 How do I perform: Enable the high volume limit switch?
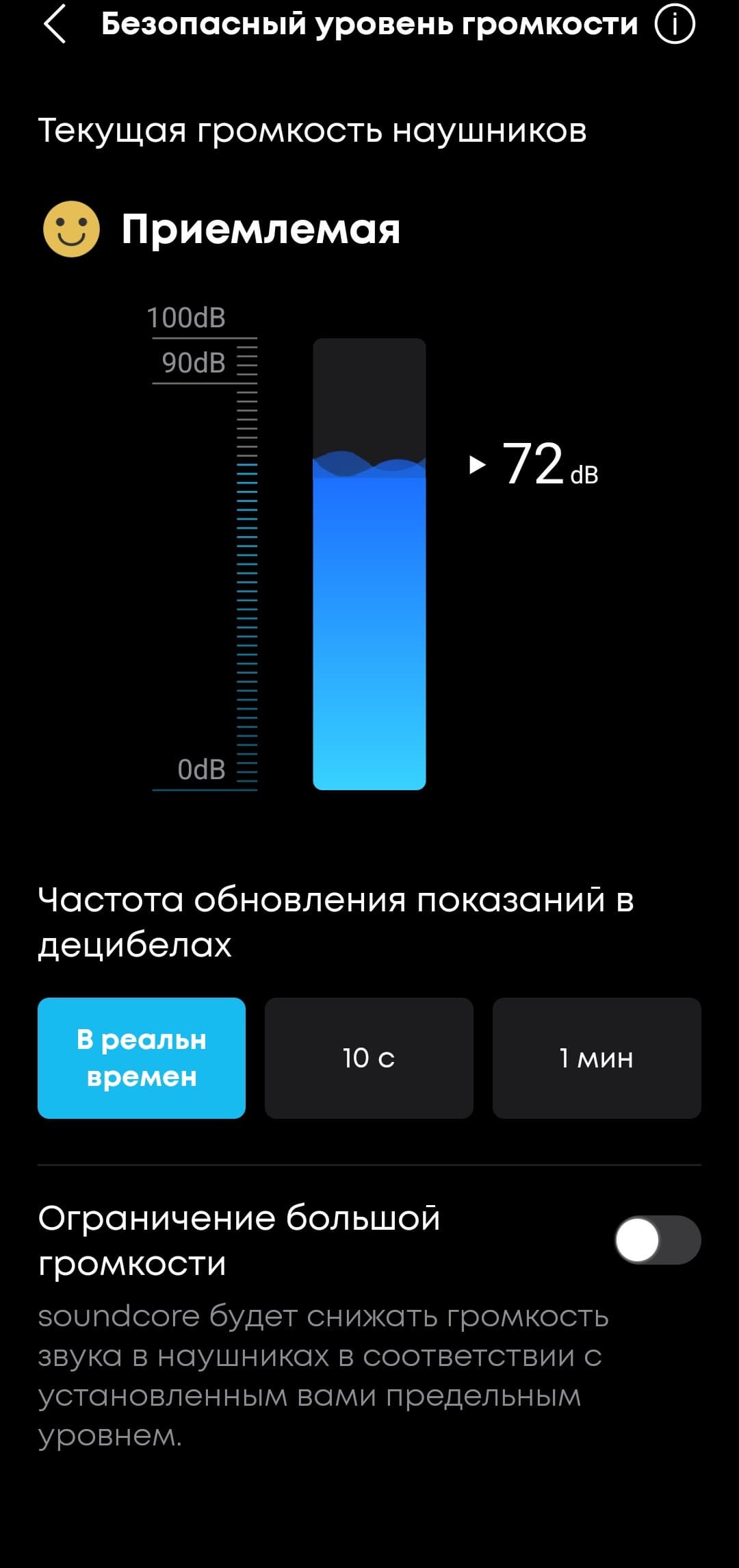(x=658, y=1240)
